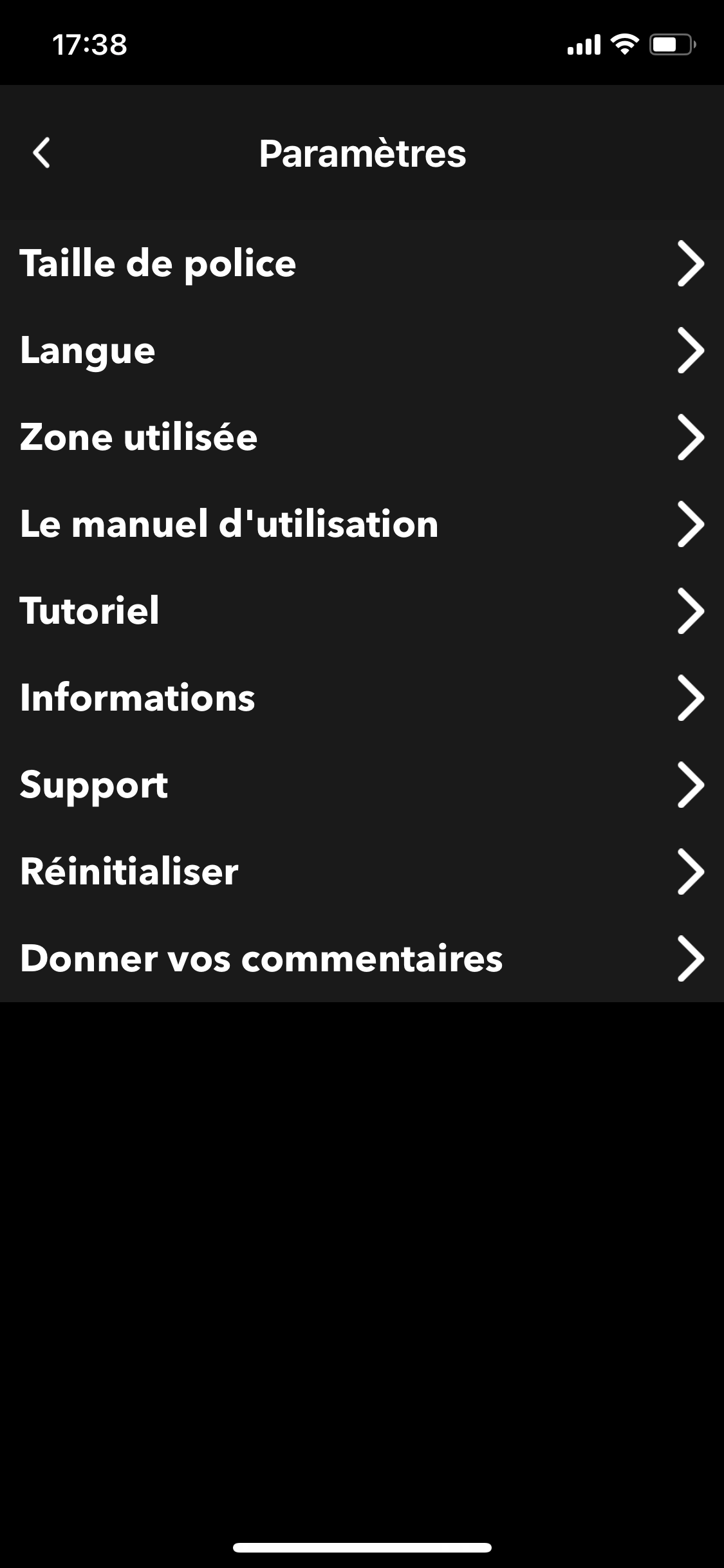The height and width of the screenshot is (1568, 724).
Task: Open Zone utilisée setting
Action: click(360, 437)
